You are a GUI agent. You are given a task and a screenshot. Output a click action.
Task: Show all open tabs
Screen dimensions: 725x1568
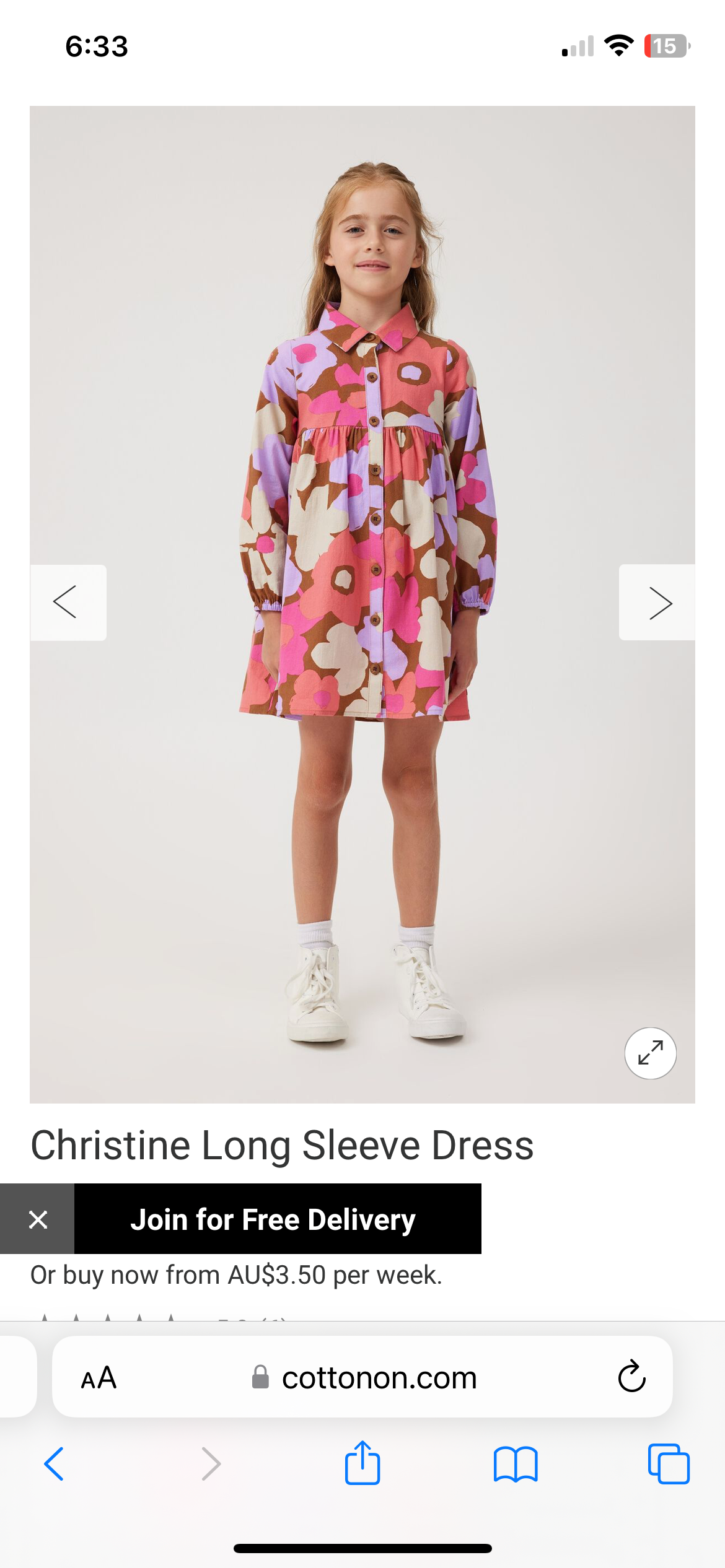pos(669,1464)
